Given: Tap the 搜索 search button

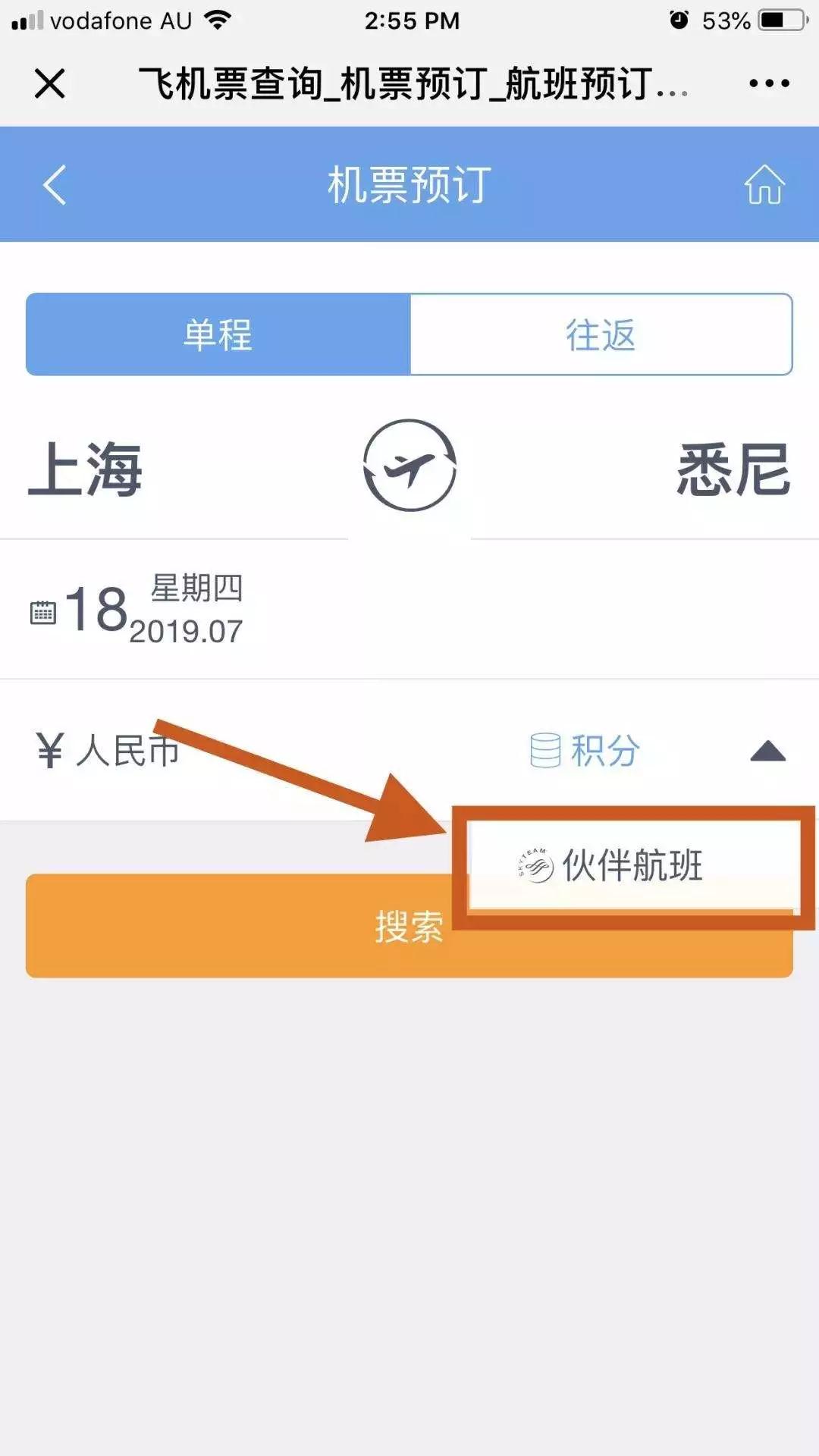Looking at the screenshot, I should (409, 926).
